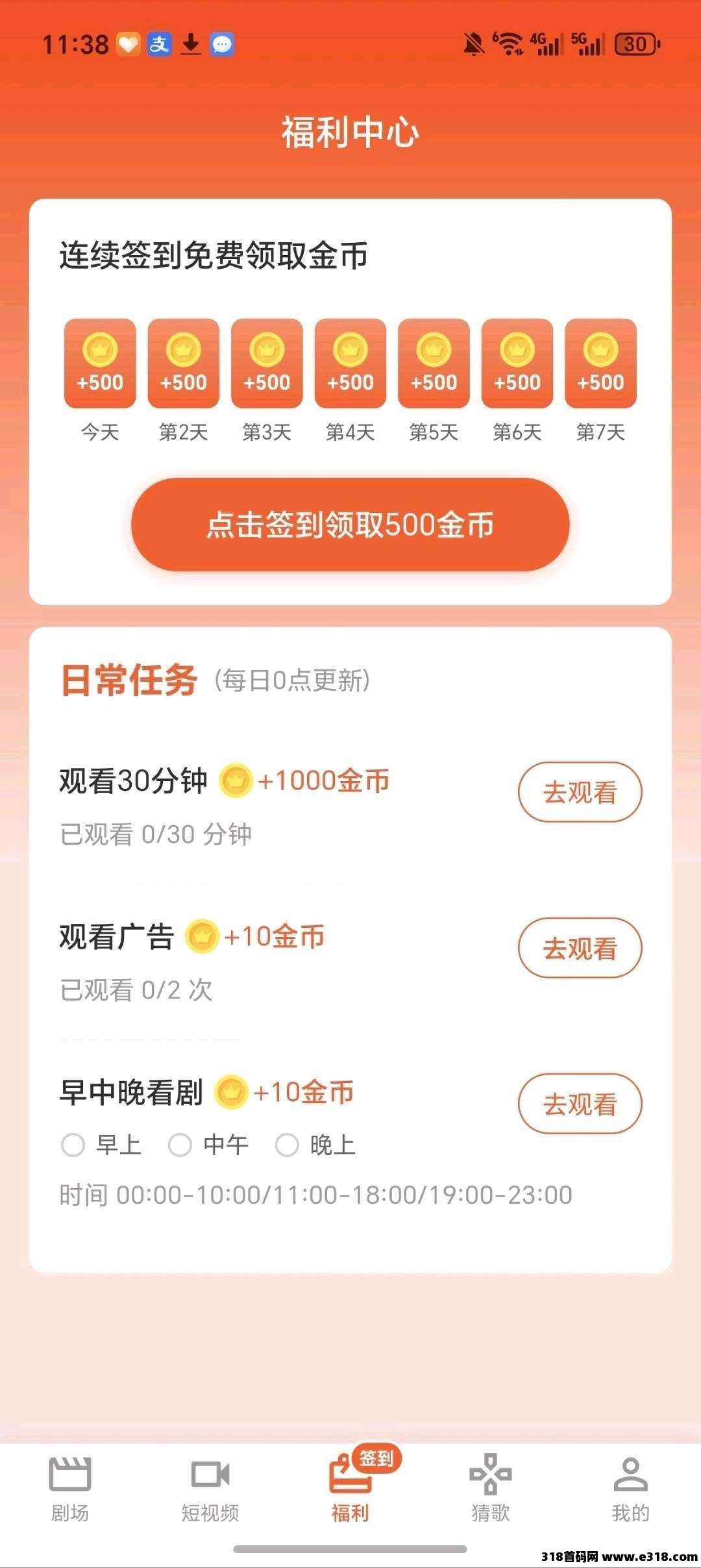Tap 去观看 for 观看广告 task
The image size is (701, 1568).
[580, 948]
